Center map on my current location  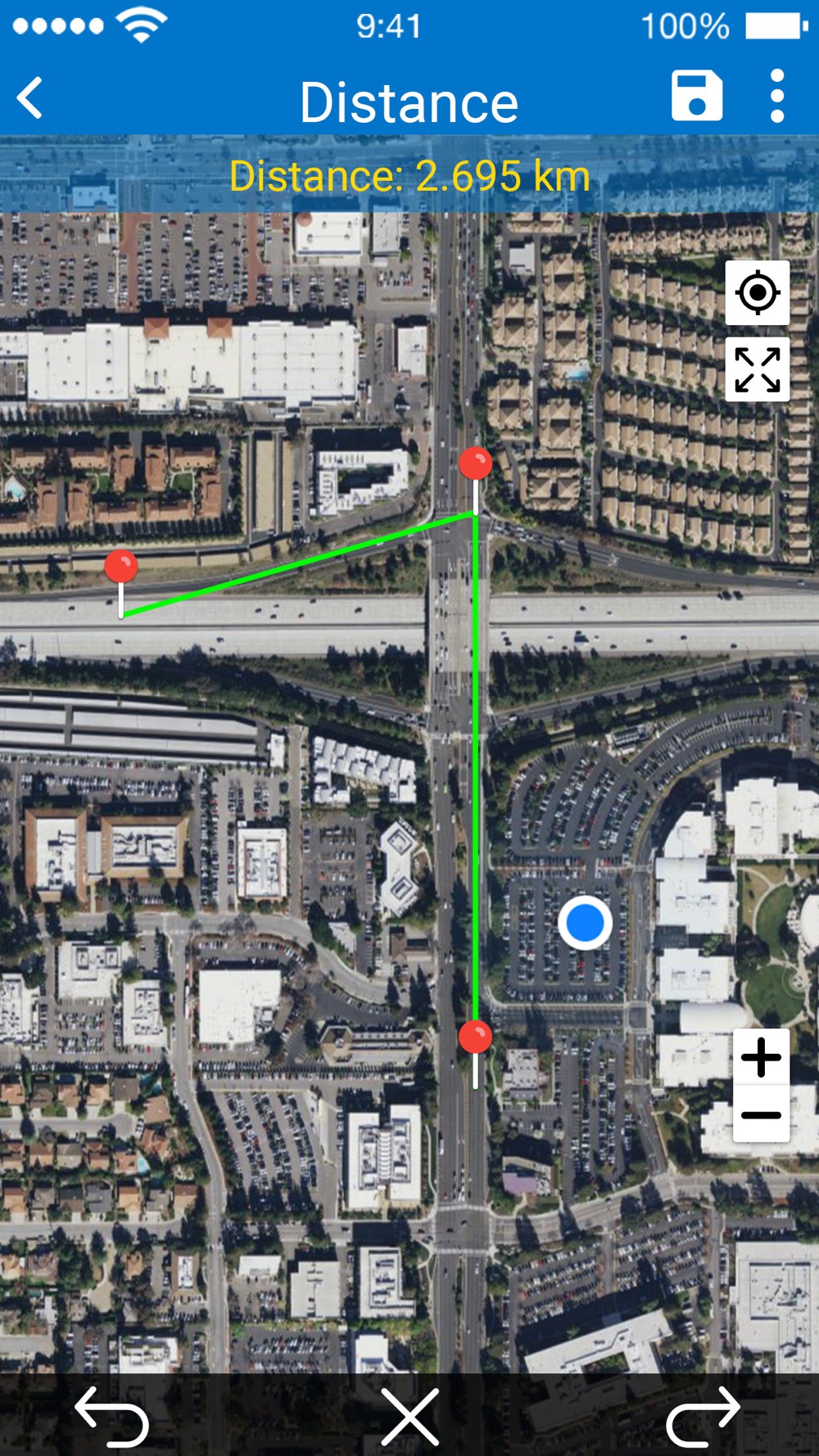pos(758,292)
